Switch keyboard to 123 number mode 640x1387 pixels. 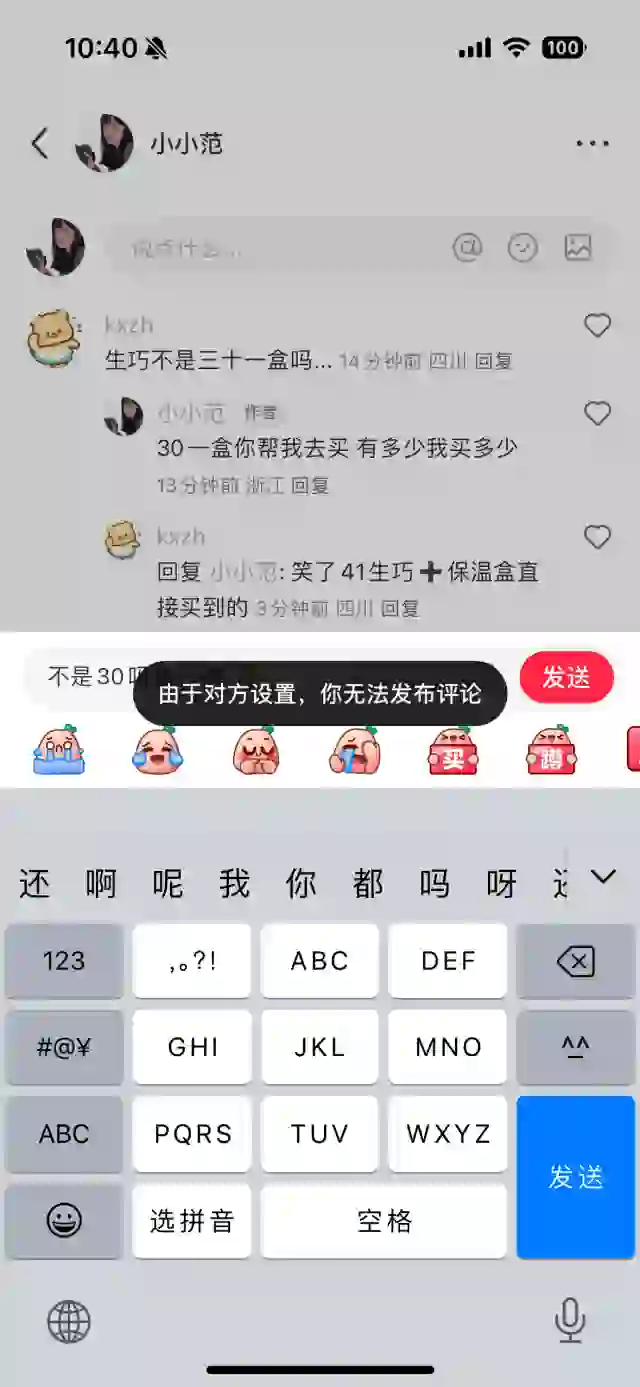tap(64, 961)
